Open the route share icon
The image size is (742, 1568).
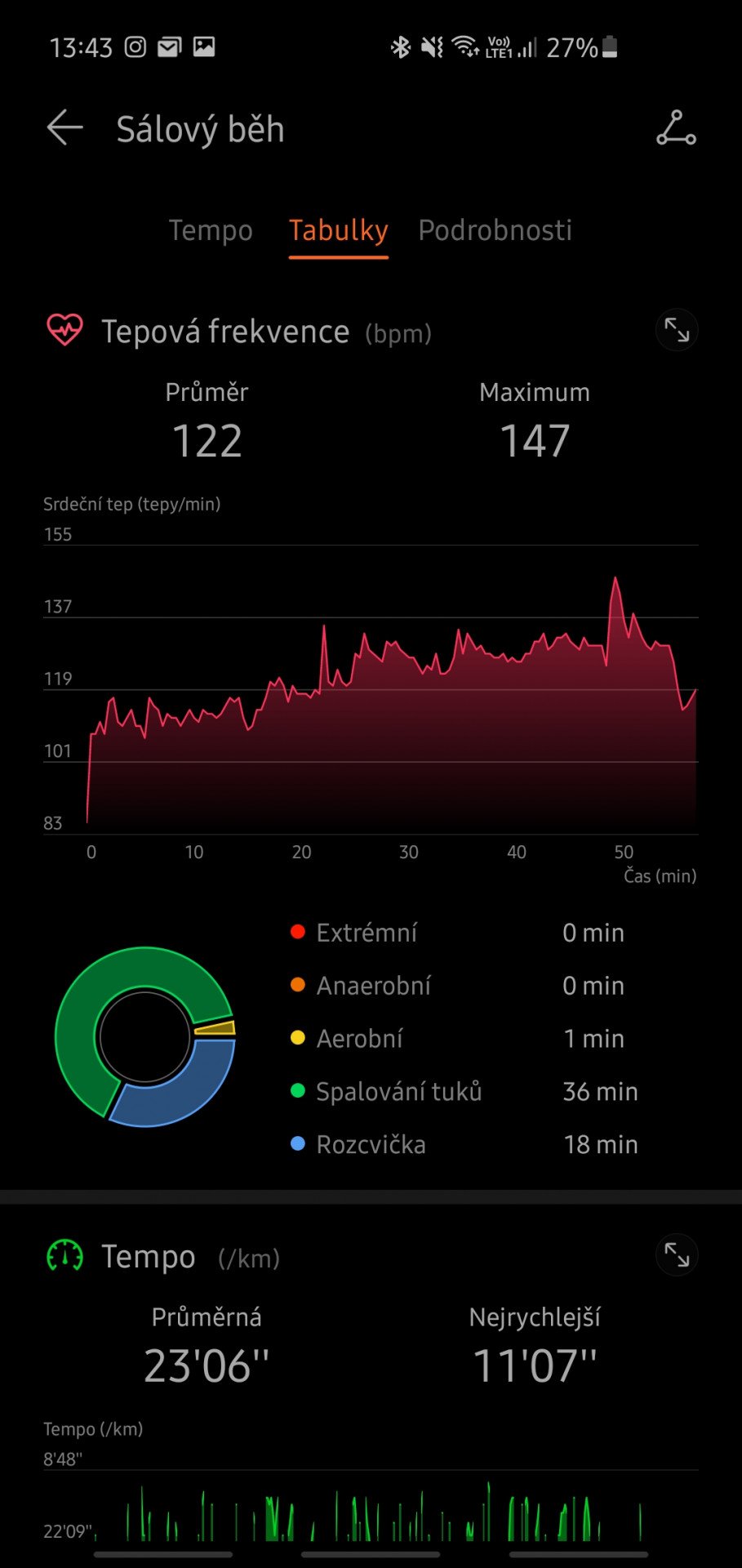click(676, 128)
